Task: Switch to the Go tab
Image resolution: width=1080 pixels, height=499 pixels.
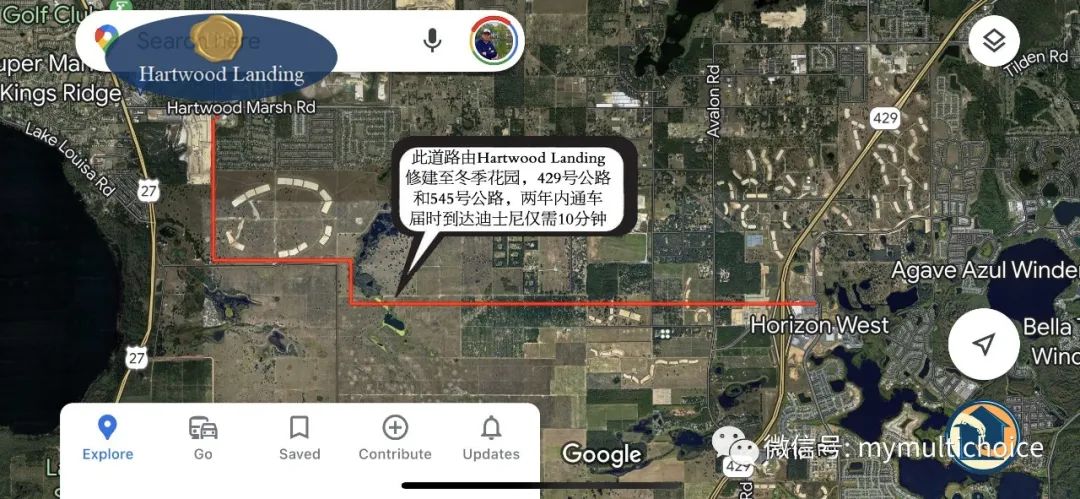Action: pos(203,439)
